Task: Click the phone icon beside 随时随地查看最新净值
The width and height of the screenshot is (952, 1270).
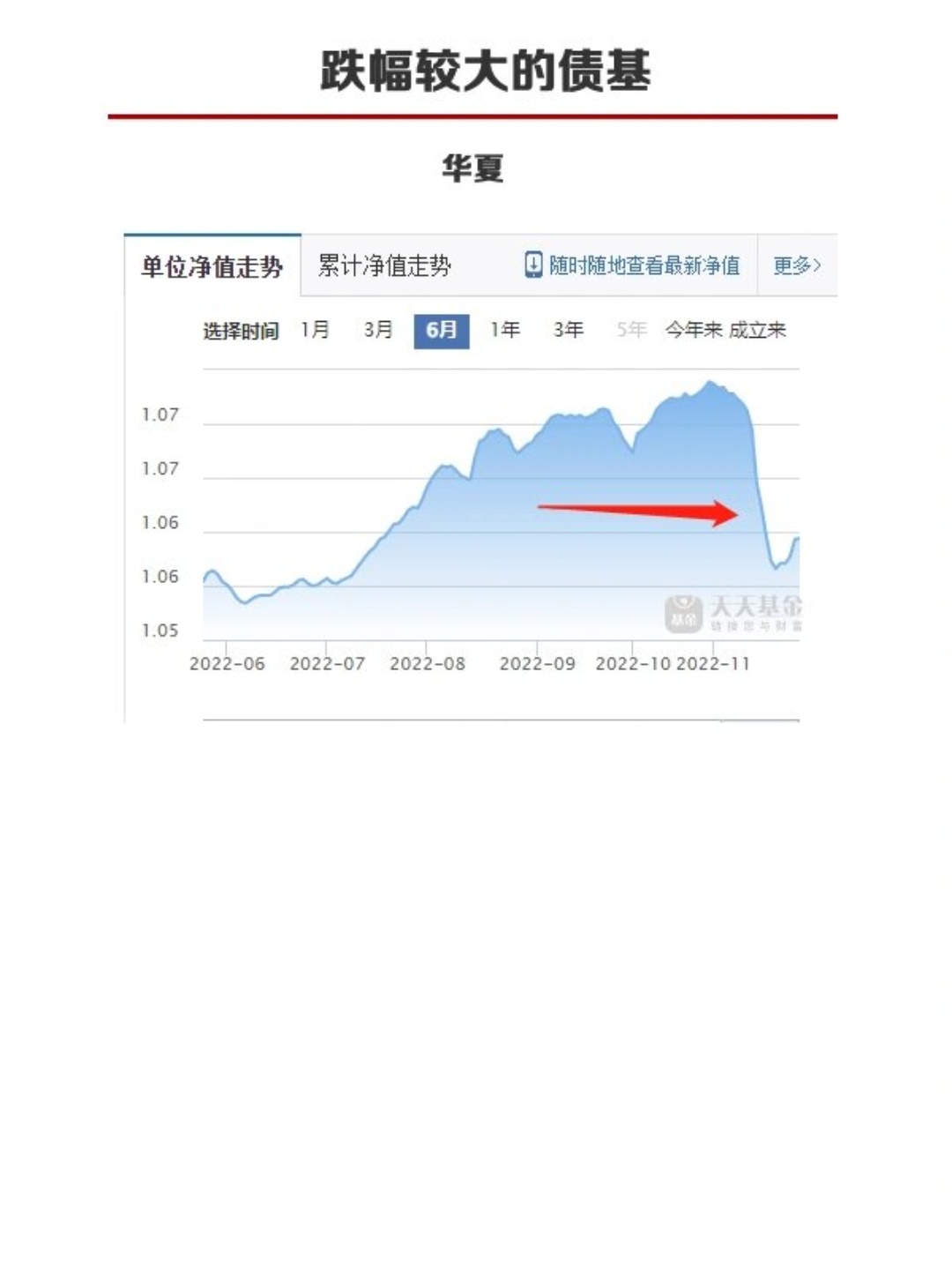Action: [x=535, y=263]
